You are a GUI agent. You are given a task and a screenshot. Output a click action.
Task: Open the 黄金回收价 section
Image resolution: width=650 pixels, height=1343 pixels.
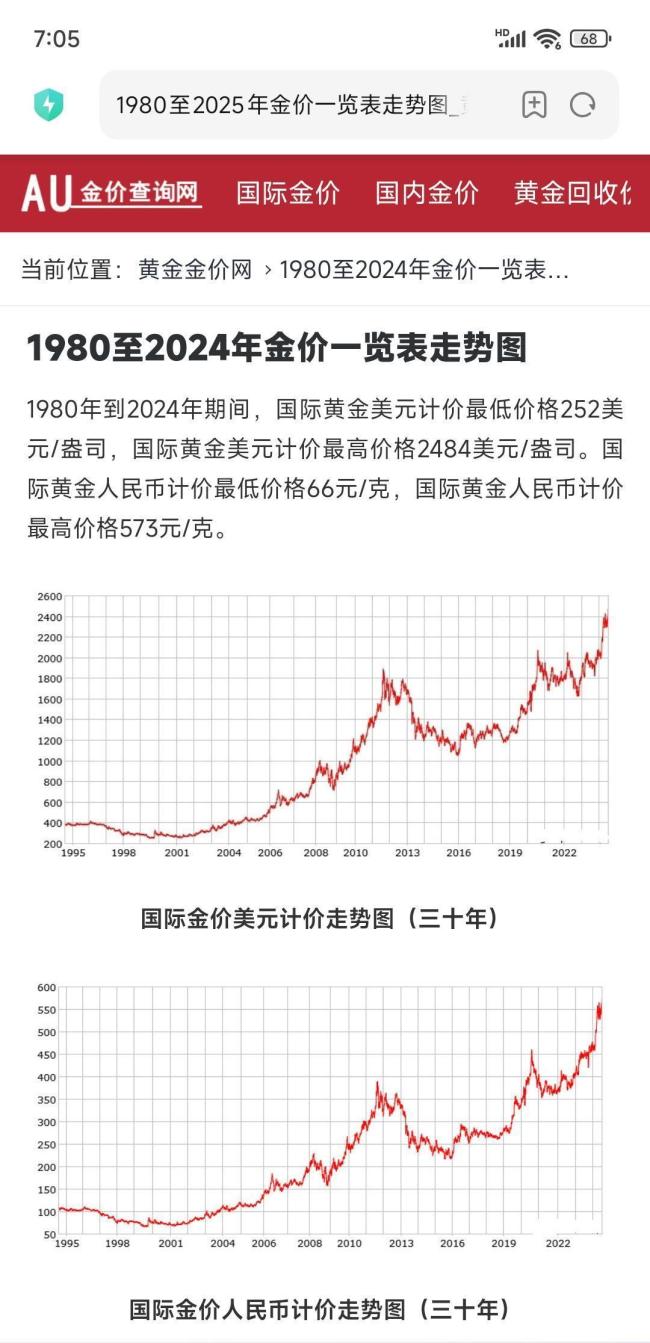572,193
